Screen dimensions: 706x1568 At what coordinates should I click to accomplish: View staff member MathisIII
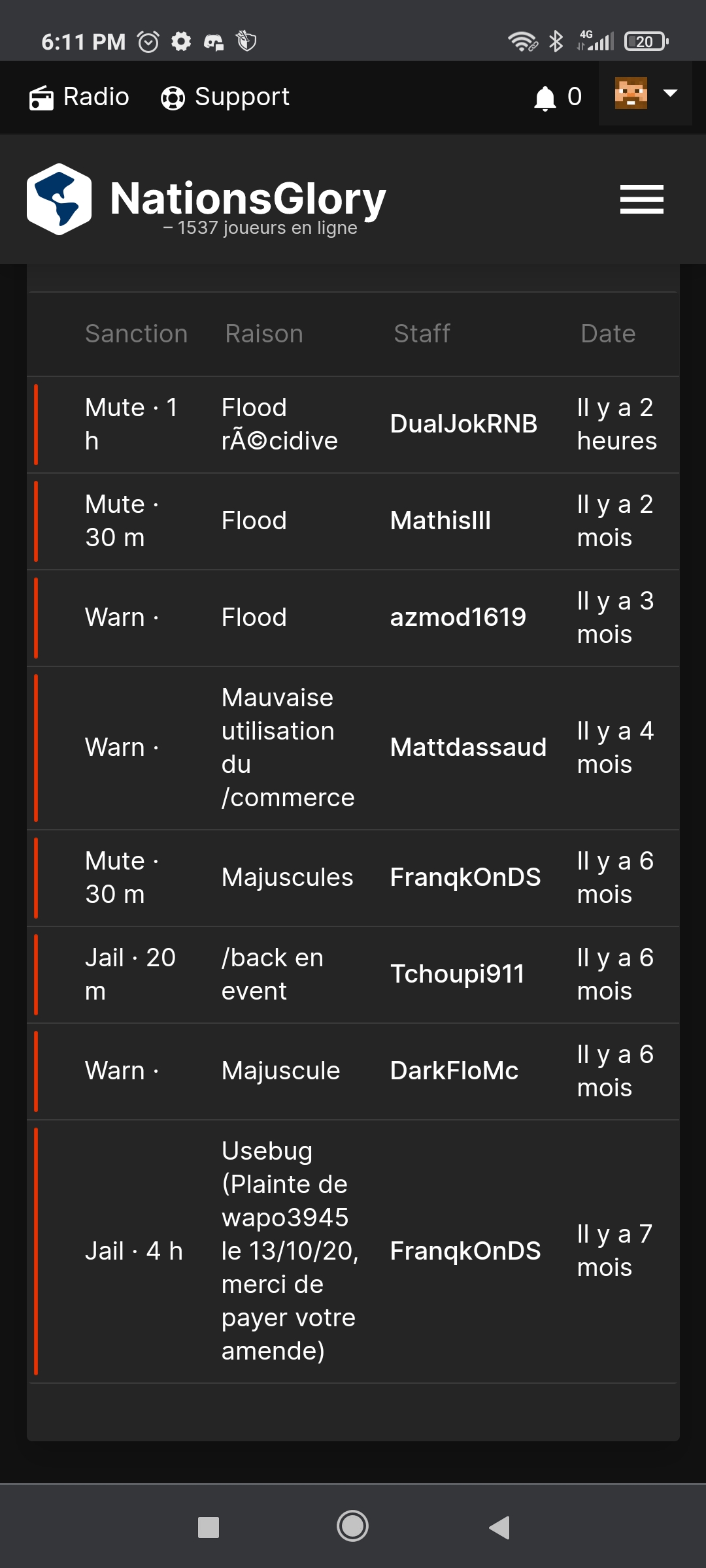(x=440, y=521)
